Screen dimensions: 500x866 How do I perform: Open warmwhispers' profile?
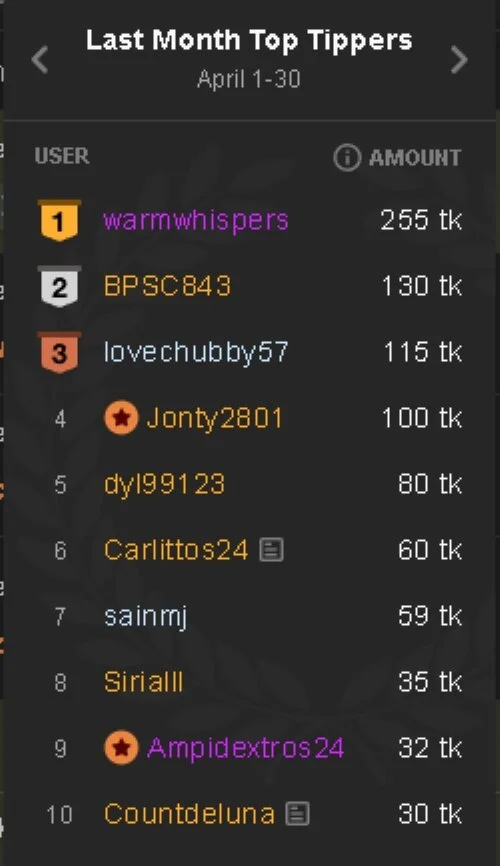[x=196, y=220]
